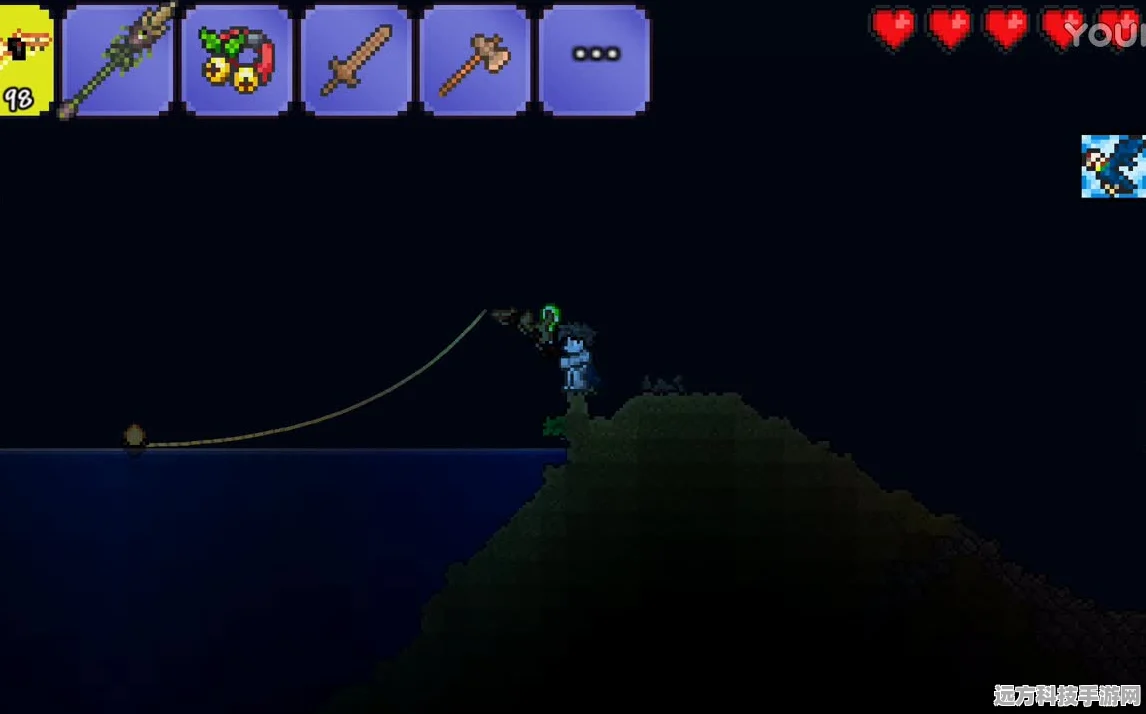
Task: Select the green spear in the hotbar
Action: tap(117, 60)
